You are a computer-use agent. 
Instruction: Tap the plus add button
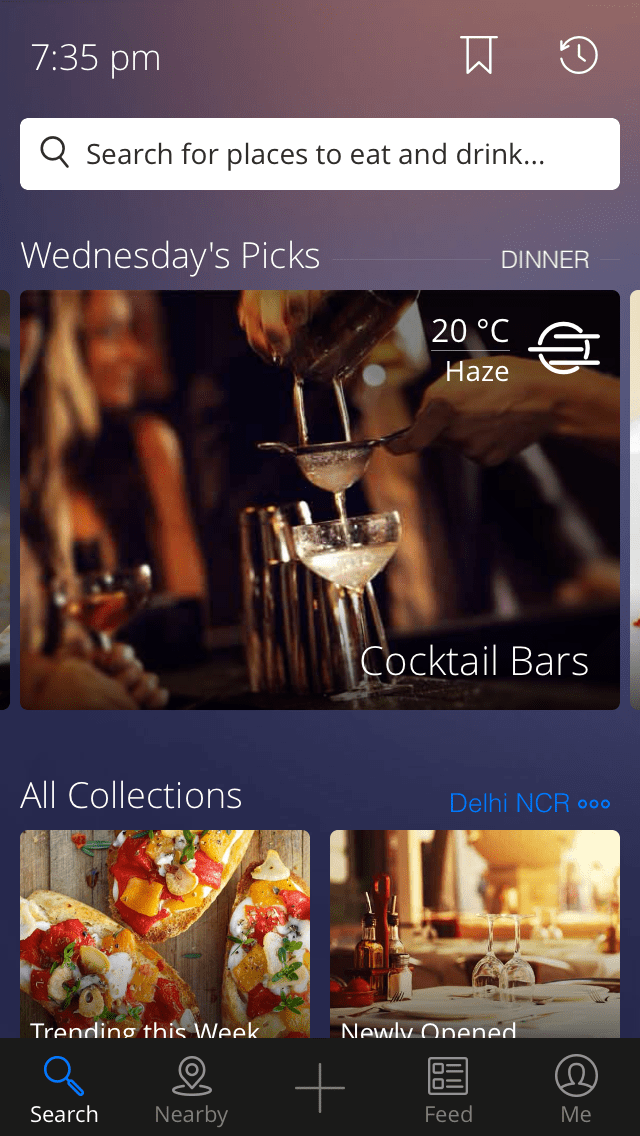320,1088
